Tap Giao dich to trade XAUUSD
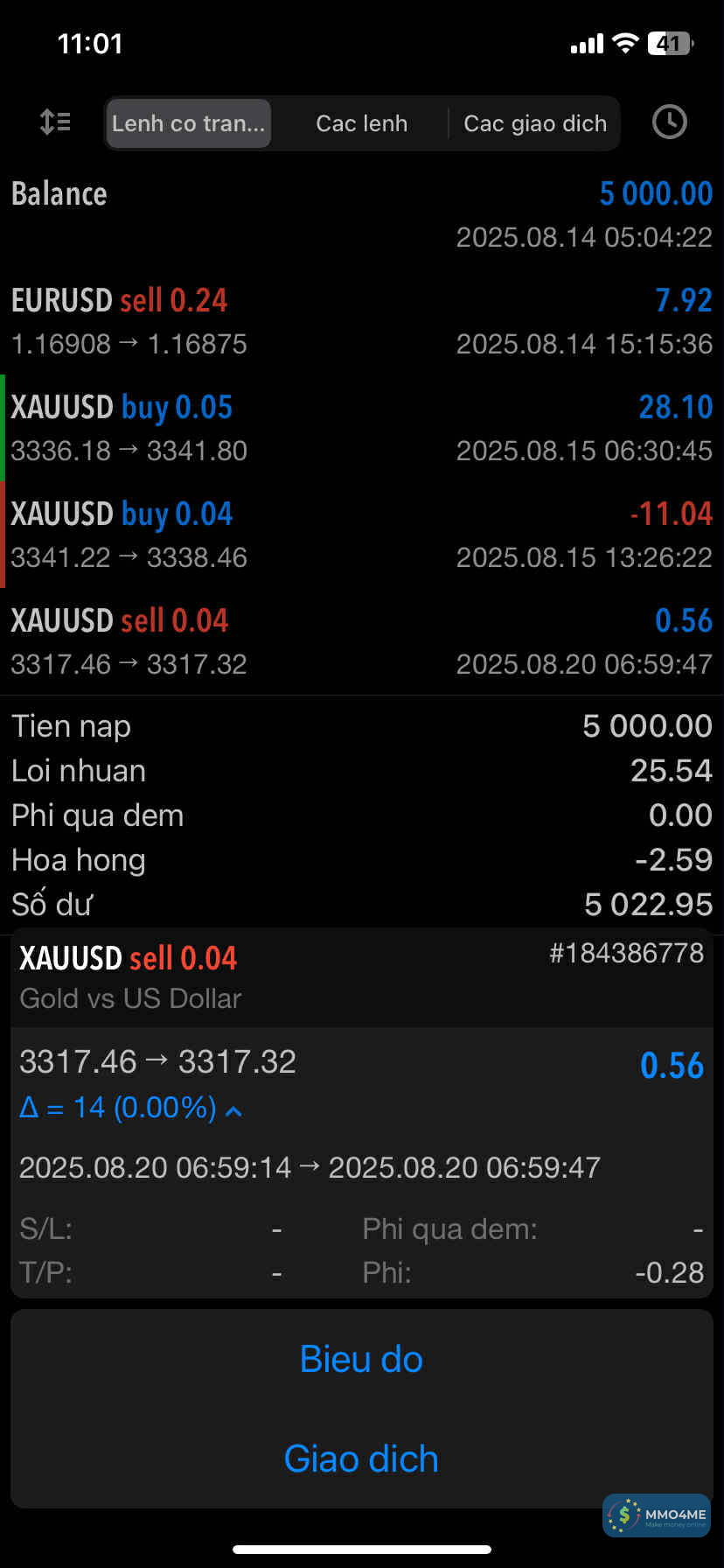The height and width of the screenshot is (1568, 724). click(361, 1459)
